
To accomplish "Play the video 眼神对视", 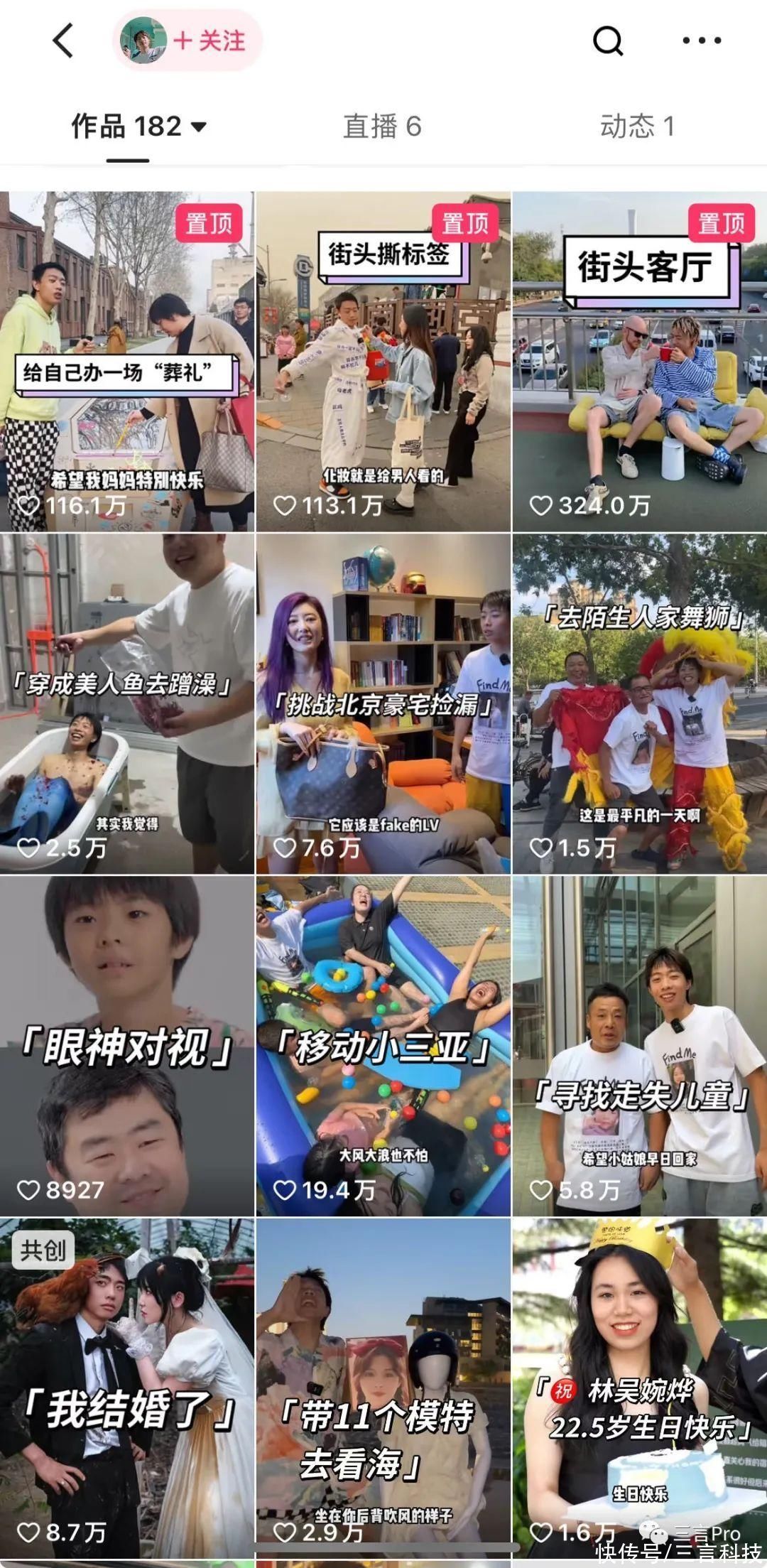I will (126, 1046).
